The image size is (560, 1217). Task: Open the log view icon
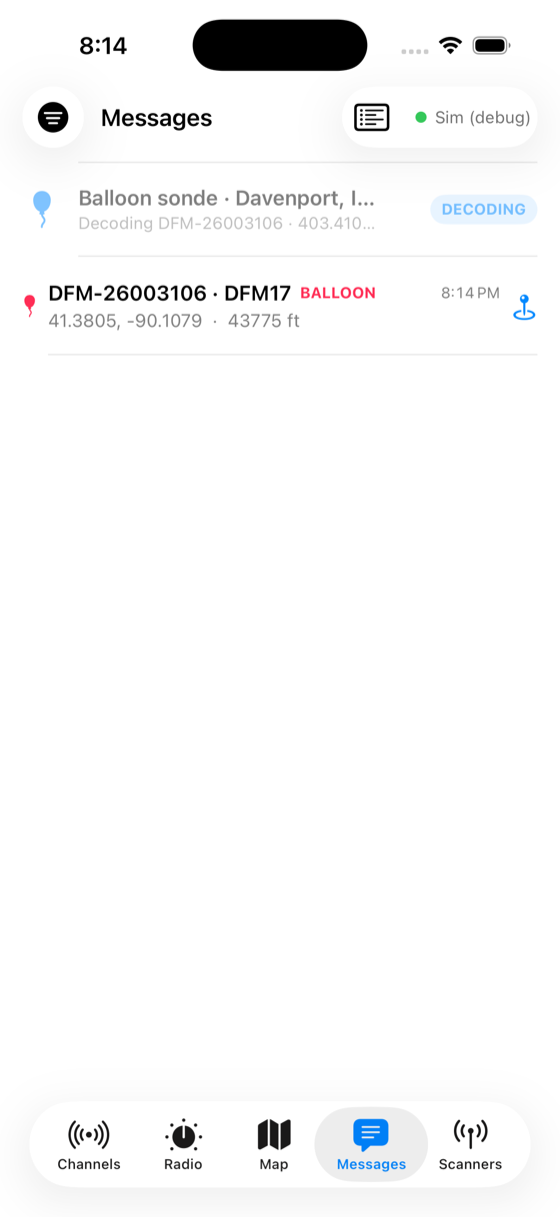coord(372,118)
